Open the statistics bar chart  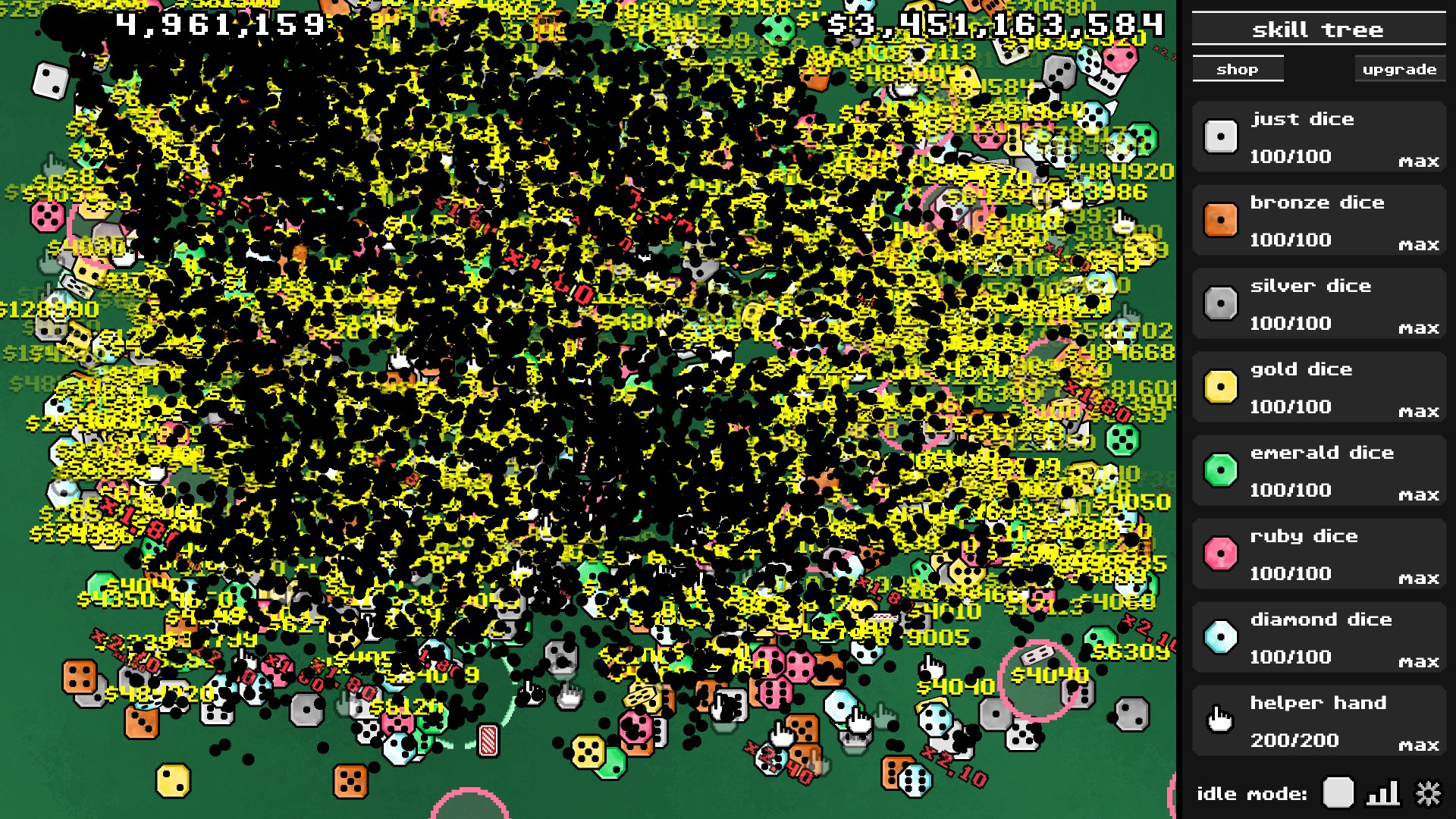coord(1382,794)
